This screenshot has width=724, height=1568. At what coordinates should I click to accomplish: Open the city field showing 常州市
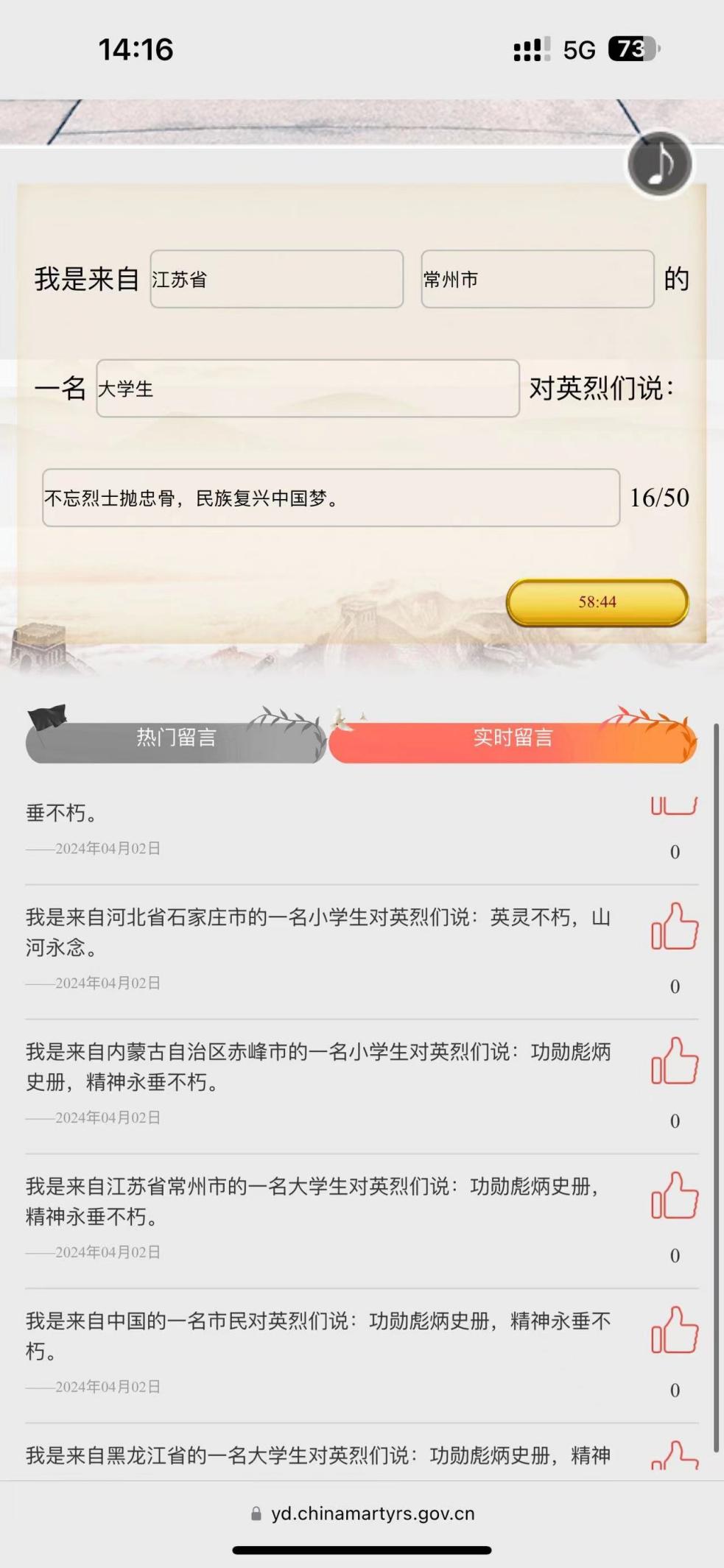[537, 279]
